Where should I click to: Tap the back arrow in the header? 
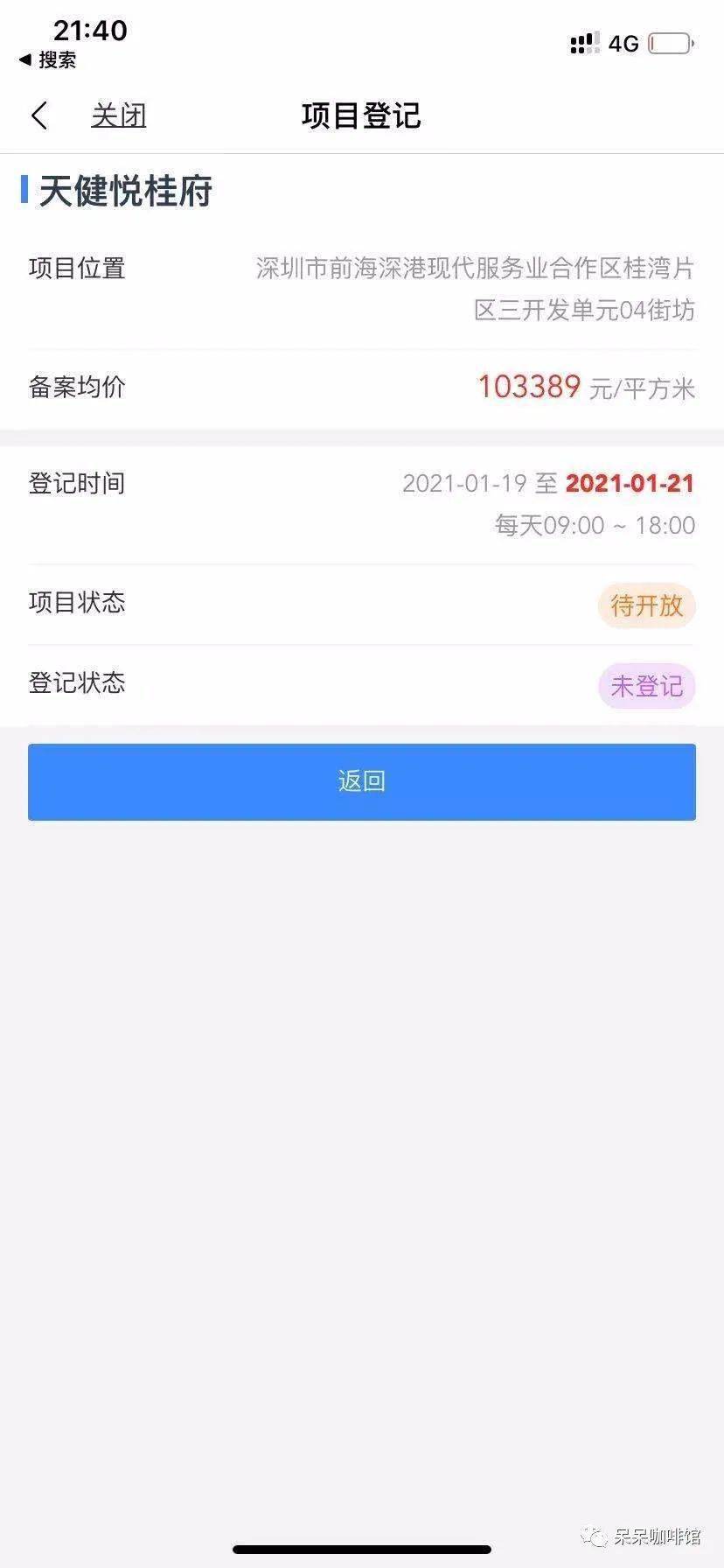click(x=39, y=115)
